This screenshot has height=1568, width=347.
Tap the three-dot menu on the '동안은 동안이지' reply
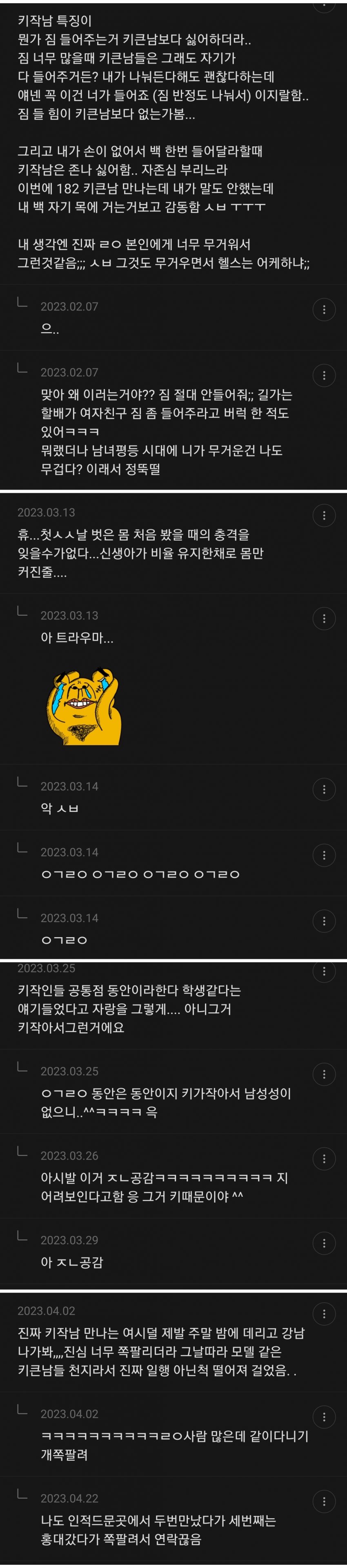324,1074
